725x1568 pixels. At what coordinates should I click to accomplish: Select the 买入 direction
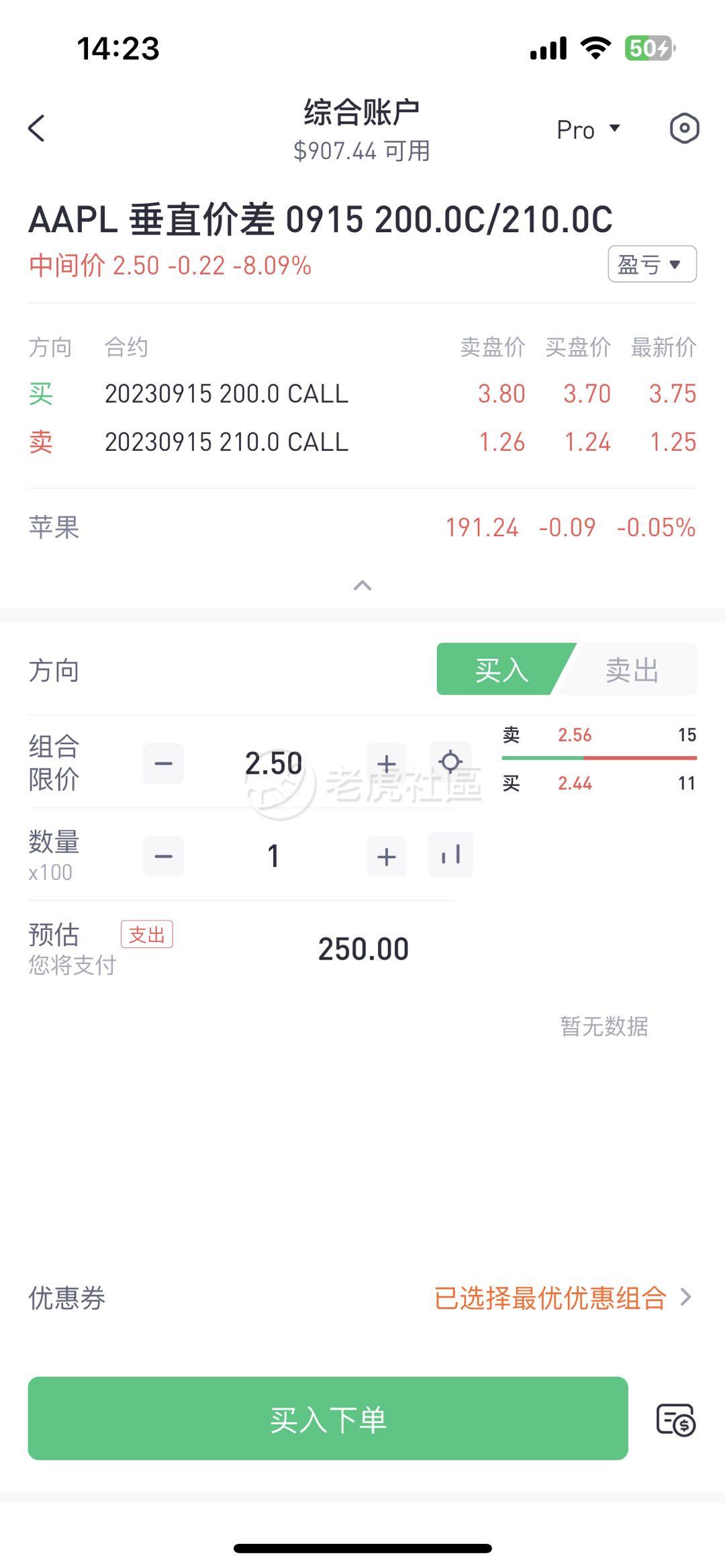tap(502, 670)
